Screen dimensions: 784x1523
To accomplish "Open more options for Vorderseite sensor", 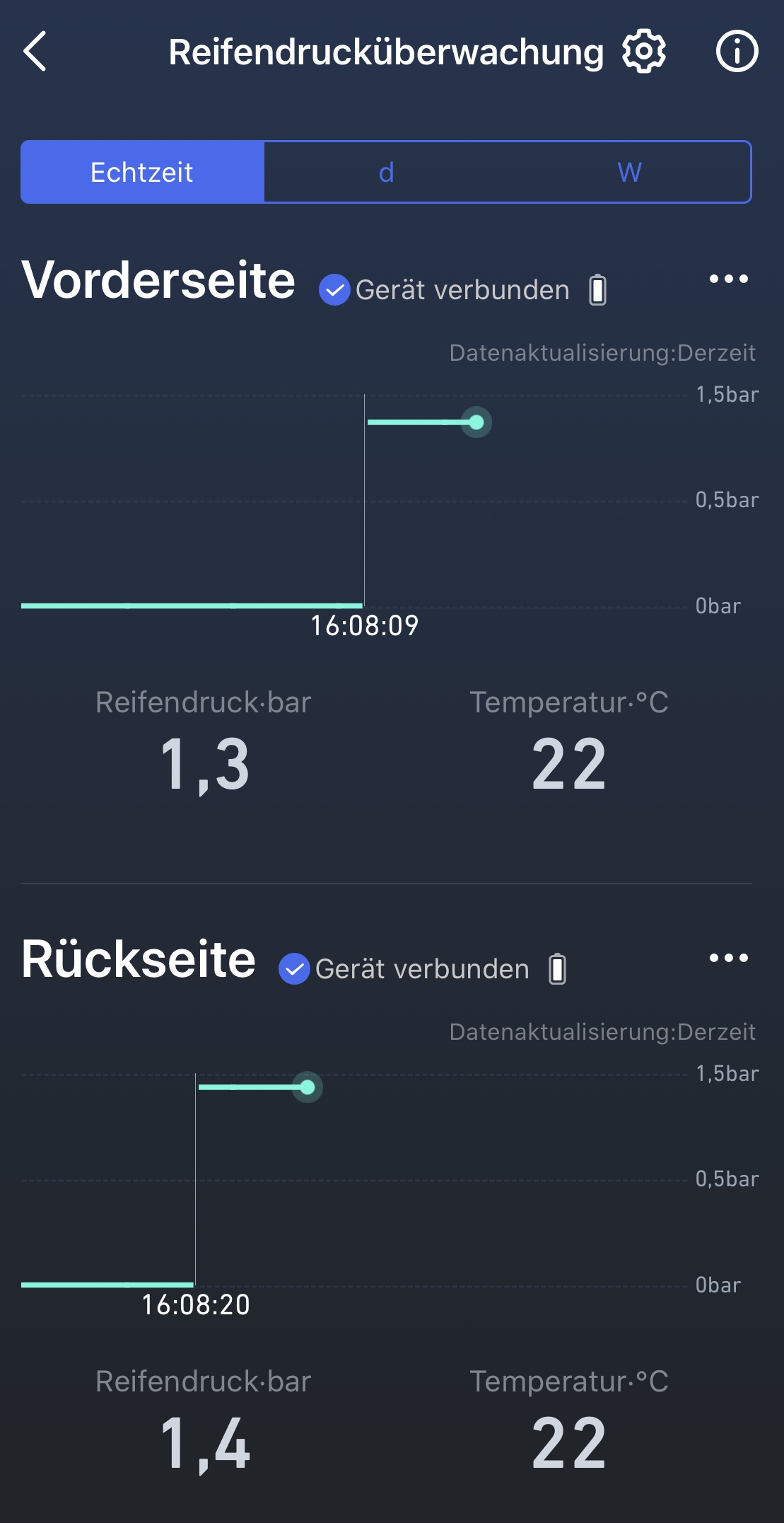I will 728,279.
